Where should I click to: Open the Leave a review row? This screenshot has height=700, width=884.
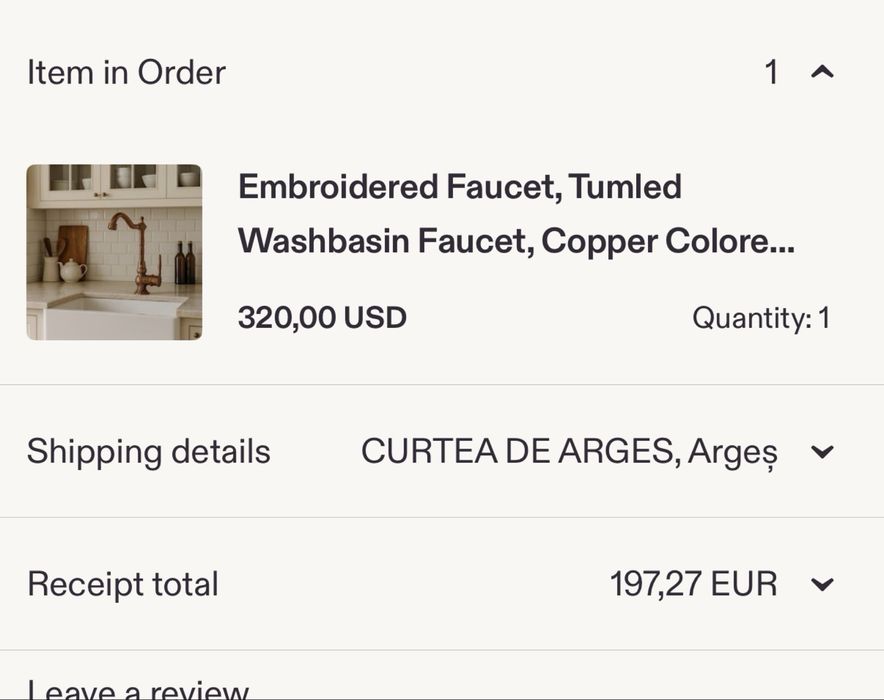coord(138,689)
